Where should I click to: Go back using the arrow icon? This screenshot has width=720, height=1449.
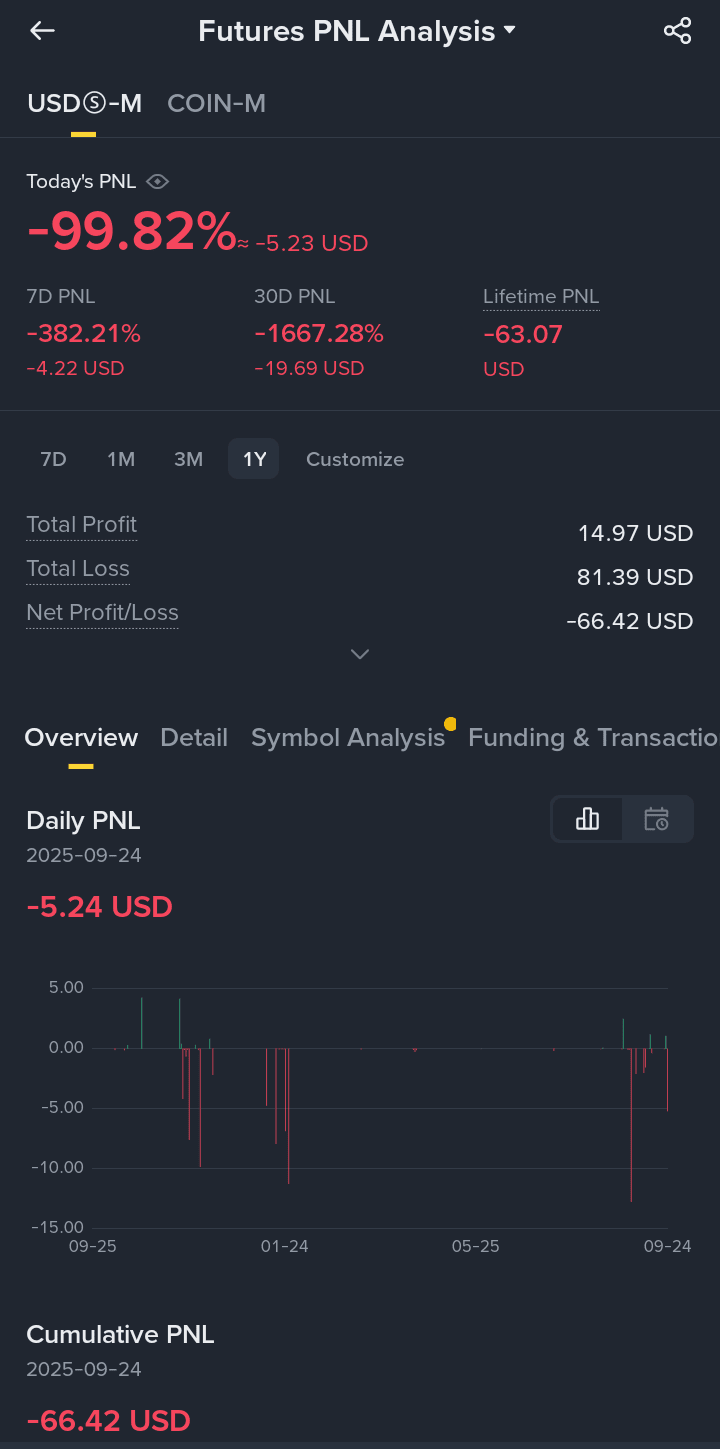click(42, 31)
